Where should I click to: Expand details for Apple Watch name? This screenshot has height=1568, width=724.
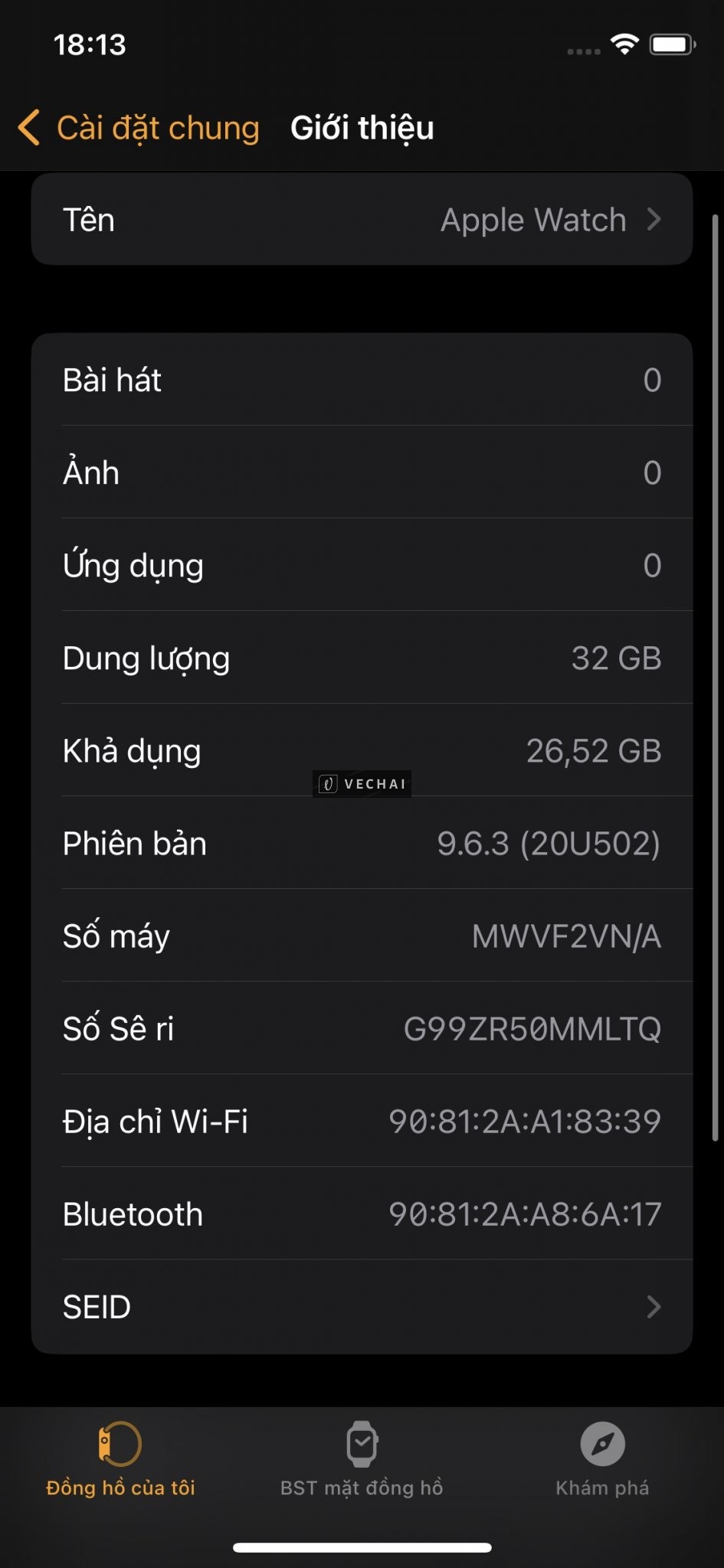click(533, 220)
